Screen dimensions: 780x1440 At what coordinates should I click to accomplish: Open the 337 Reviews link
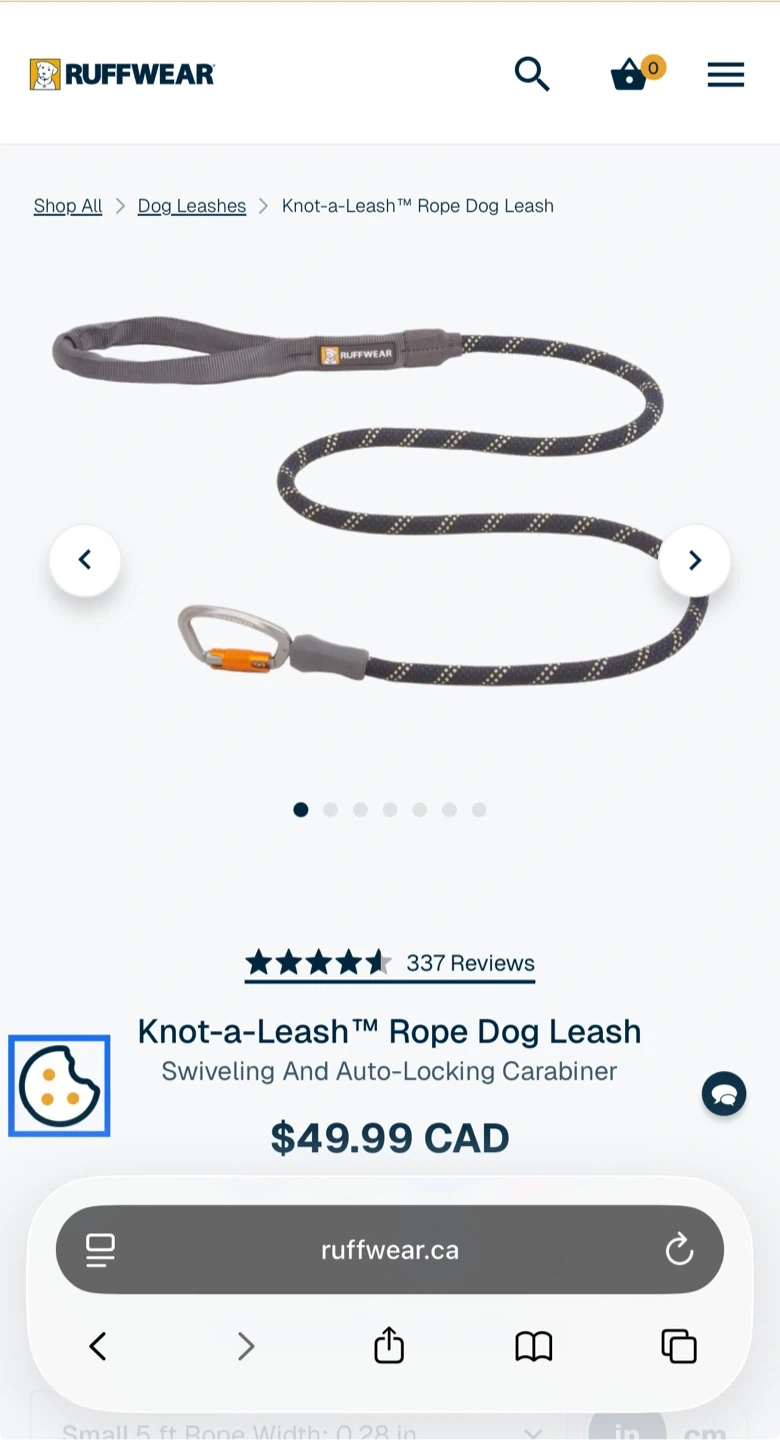[x=470, y=963]
